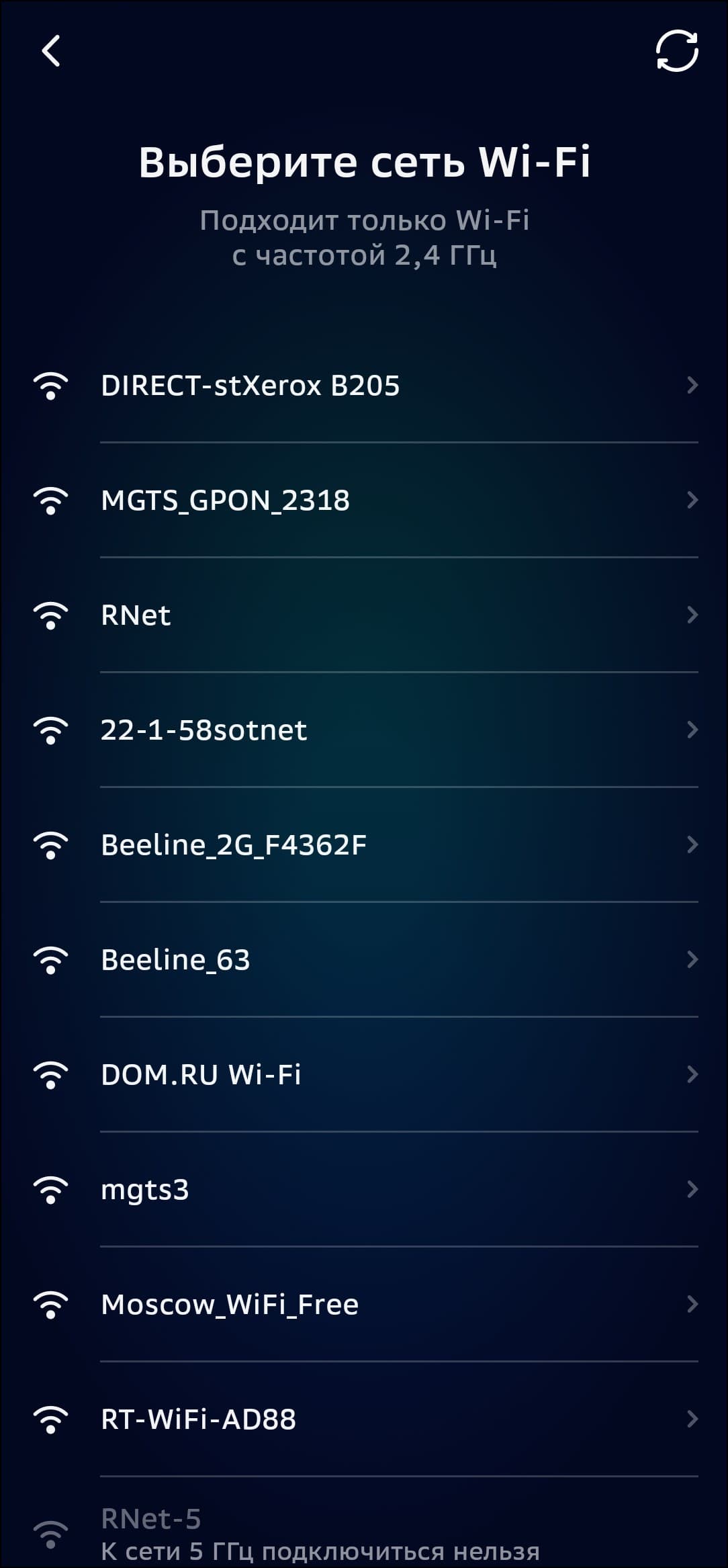Select the DIRECT-stXerox B205 network

(x=365, y=386)
